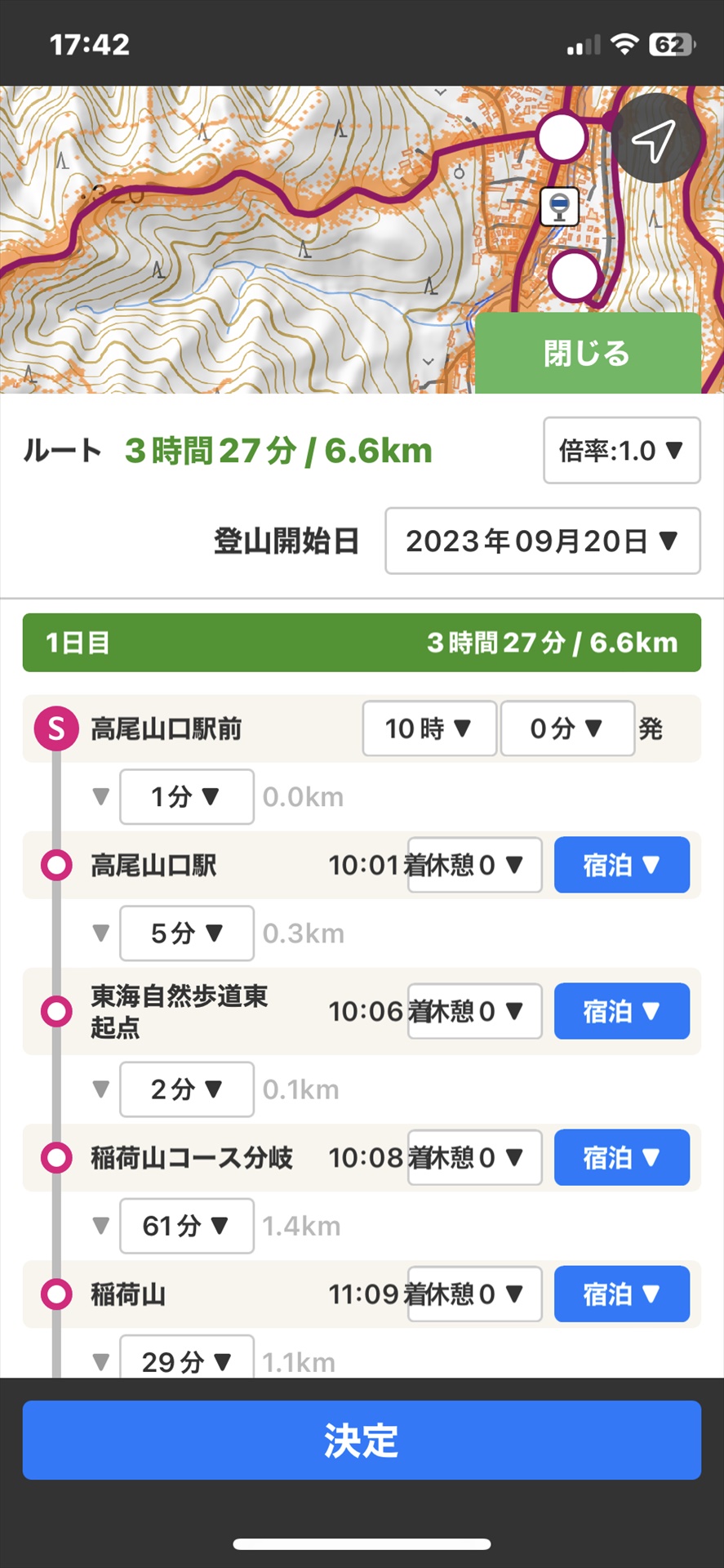Choose 宿泊 for 稲荷山コース分岐
The height and width of the screenshot is (1568, 724).
(622, 1157)
